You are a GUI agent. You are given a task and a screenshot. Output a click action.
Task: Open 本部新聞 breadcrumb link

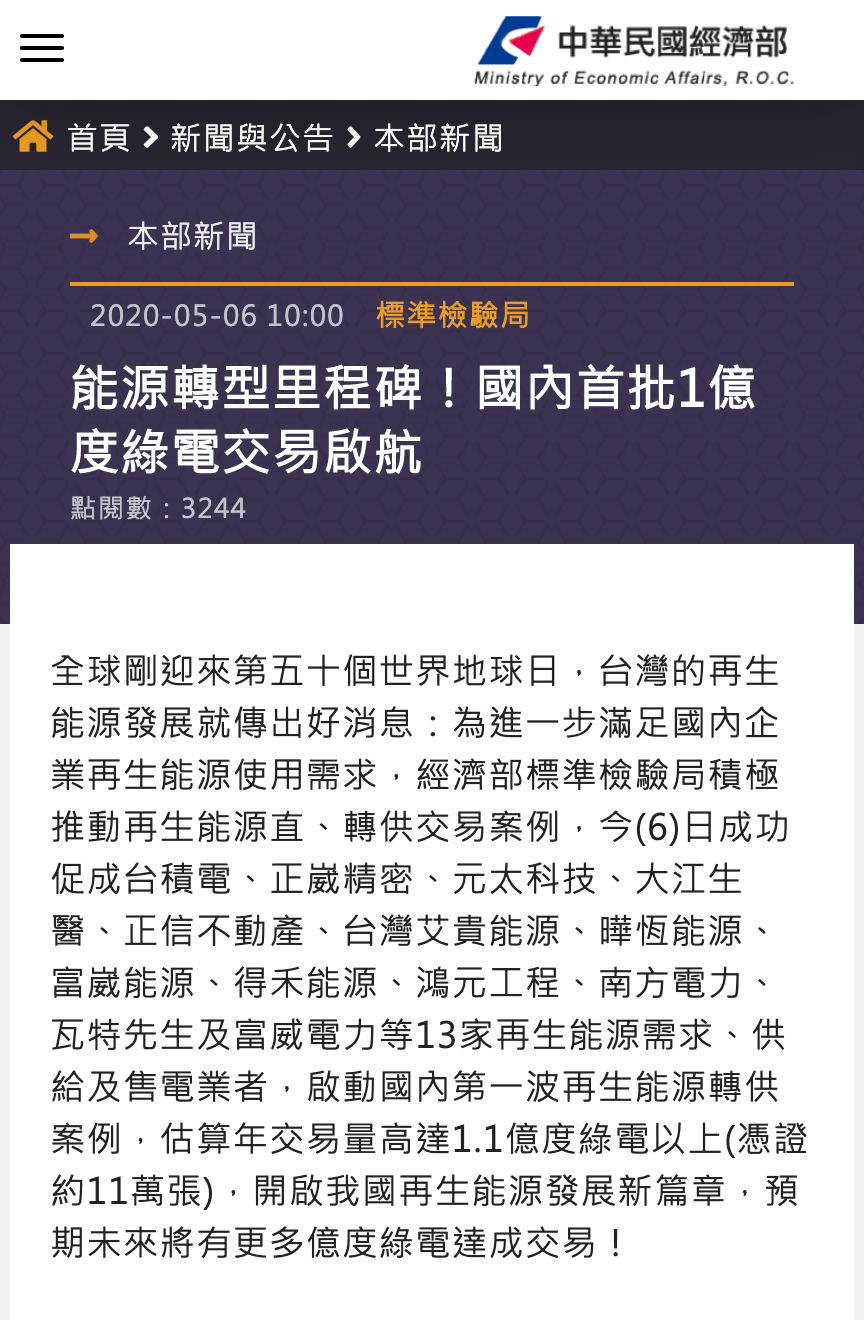click(438, 138)
